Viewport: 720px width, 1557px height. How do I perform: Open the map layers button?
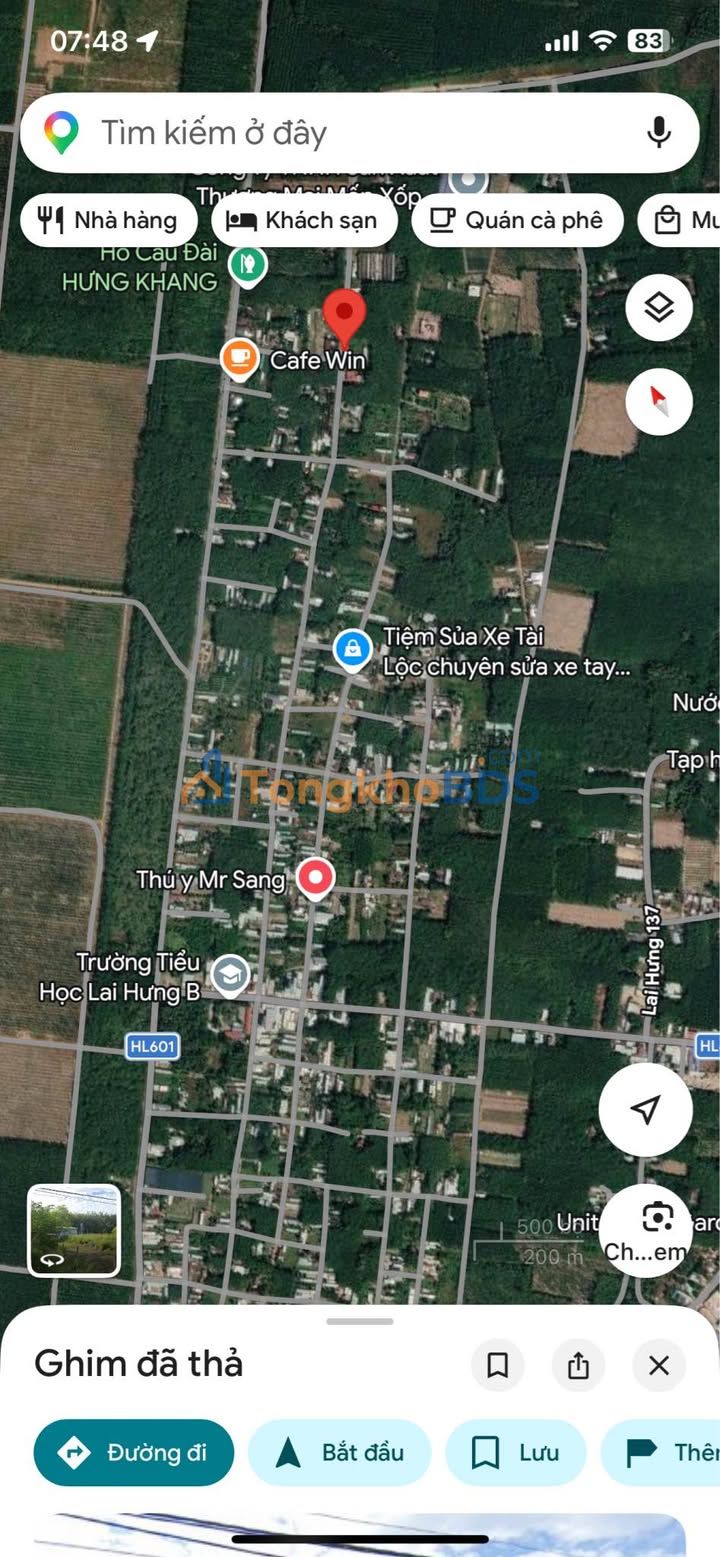coord(659,308)
